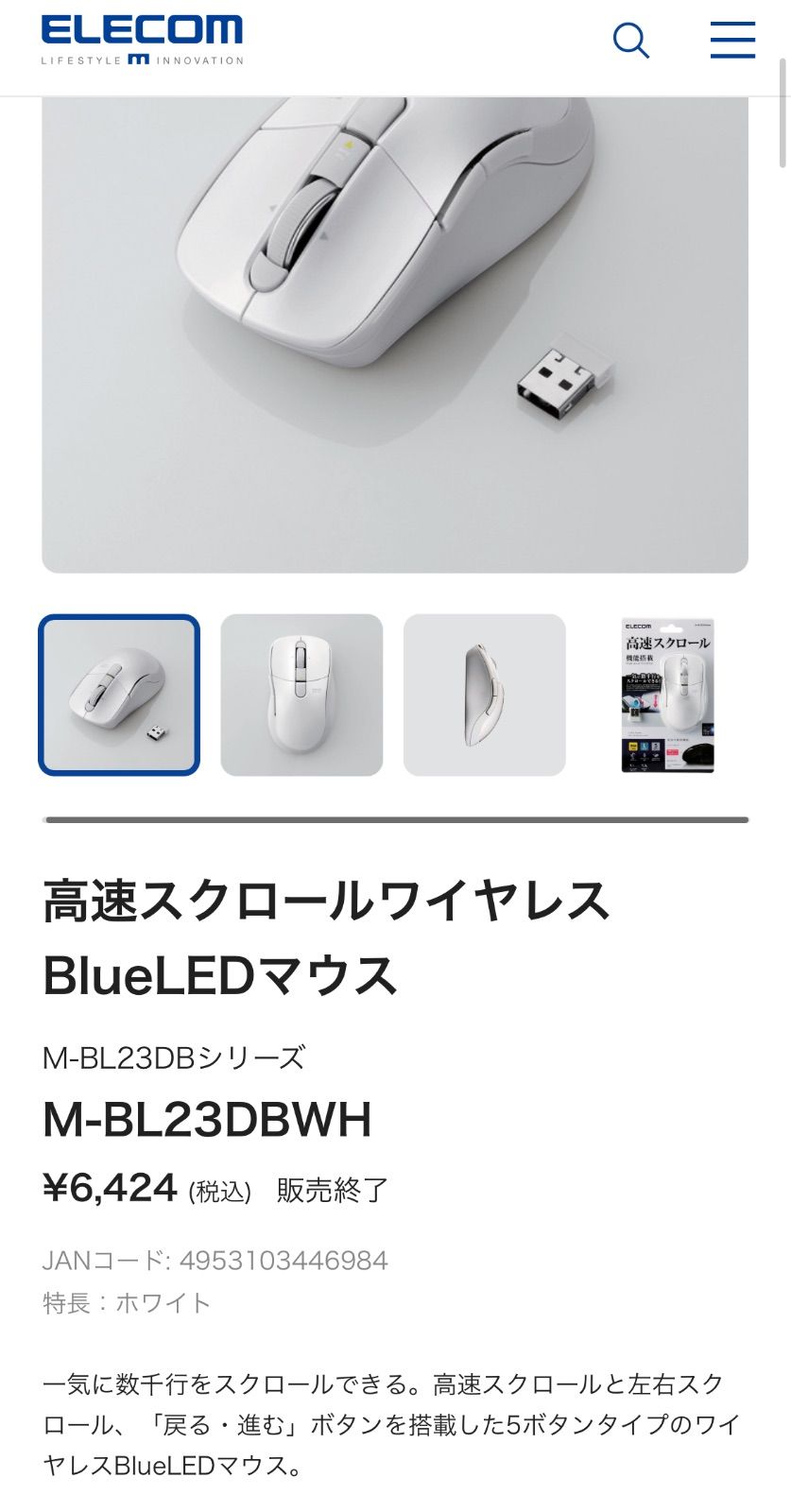Tap the large product image of the mouse
791x1512 pixels.
pyautogui.click(x=395, y=335)
